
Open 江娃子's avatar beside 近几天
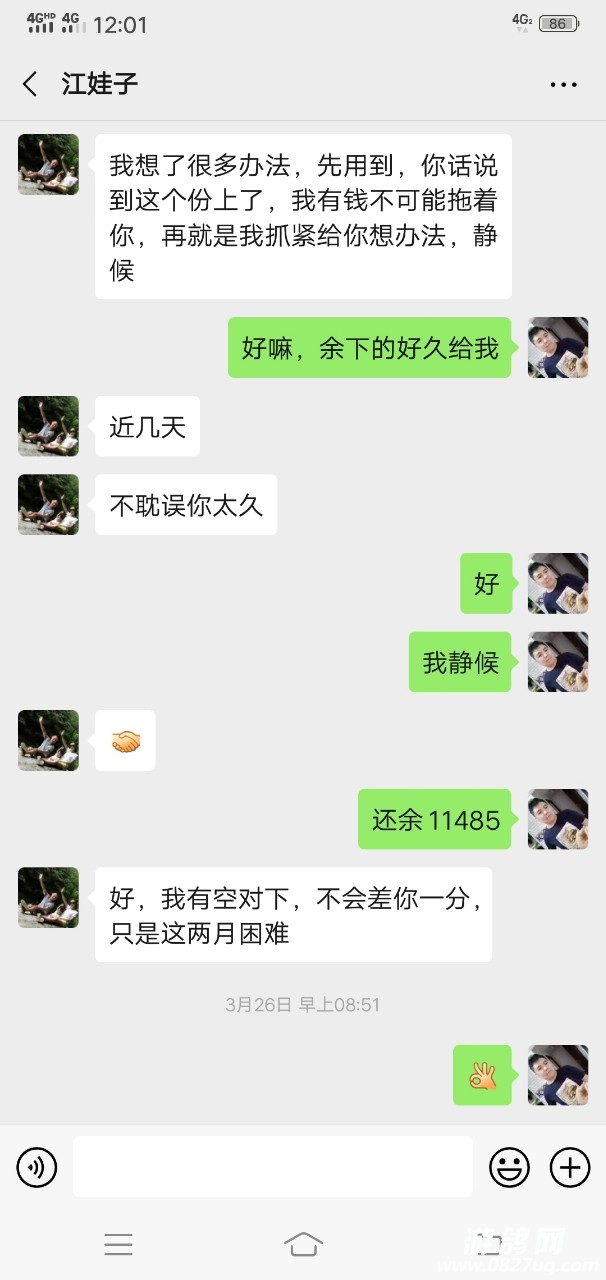click(x=48, y=426)
